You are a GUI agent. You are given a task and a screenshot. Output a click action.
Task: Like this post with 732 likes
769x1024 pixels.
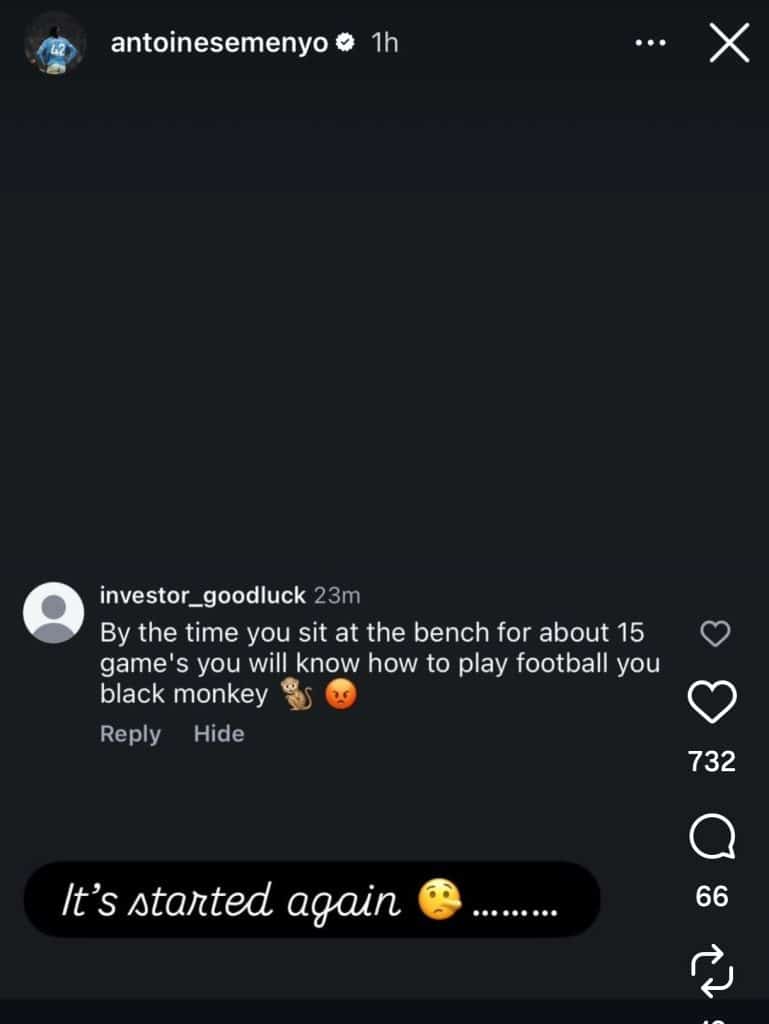[713, 703]
